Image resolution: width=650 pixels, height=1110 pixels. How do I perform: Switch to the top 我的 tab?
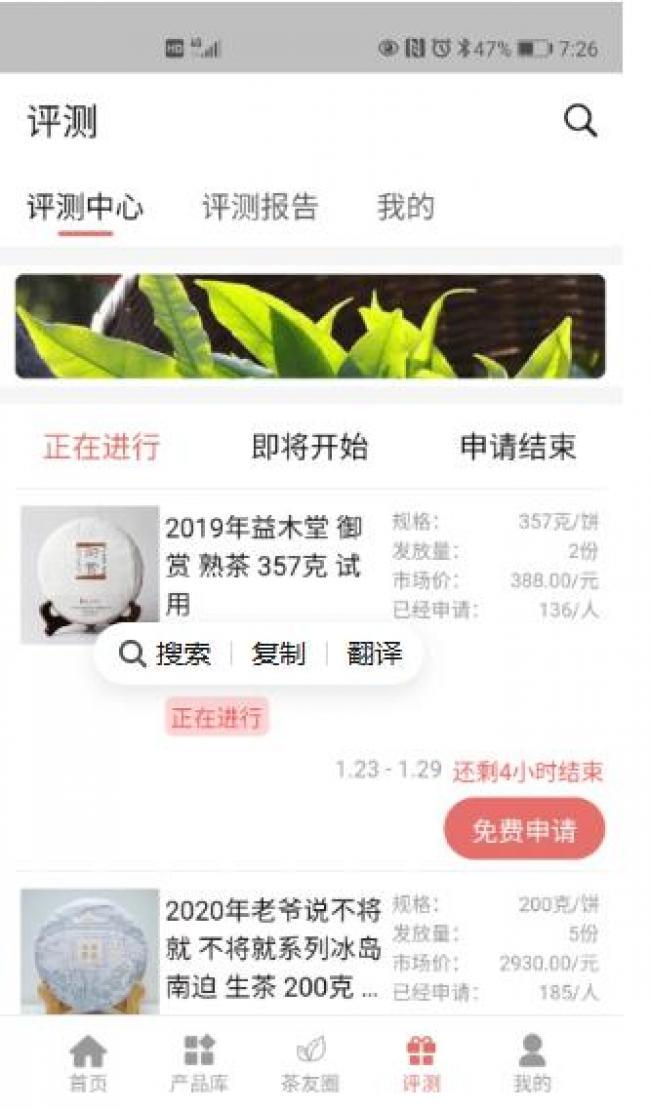(x=405, y=207)
